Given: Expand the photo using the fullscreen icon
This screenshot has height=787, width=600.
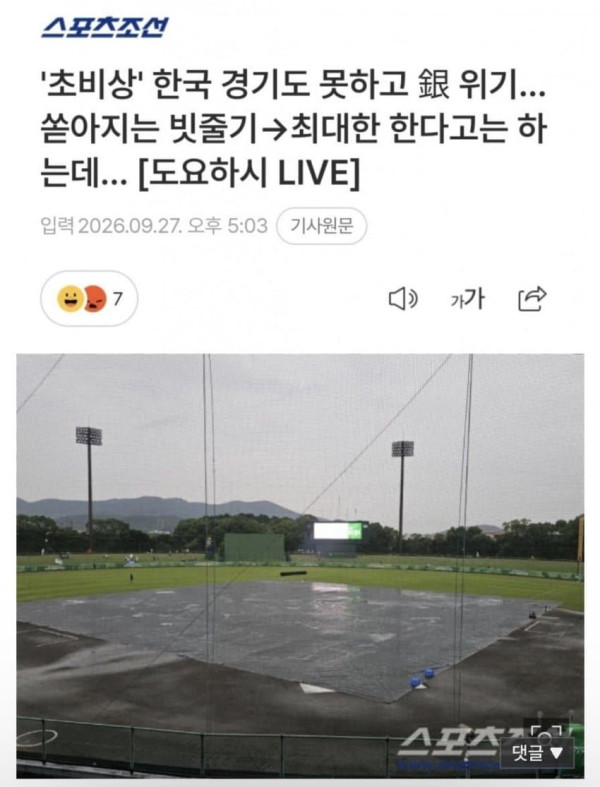Looking at the screenshot, I should pos(545,731).
